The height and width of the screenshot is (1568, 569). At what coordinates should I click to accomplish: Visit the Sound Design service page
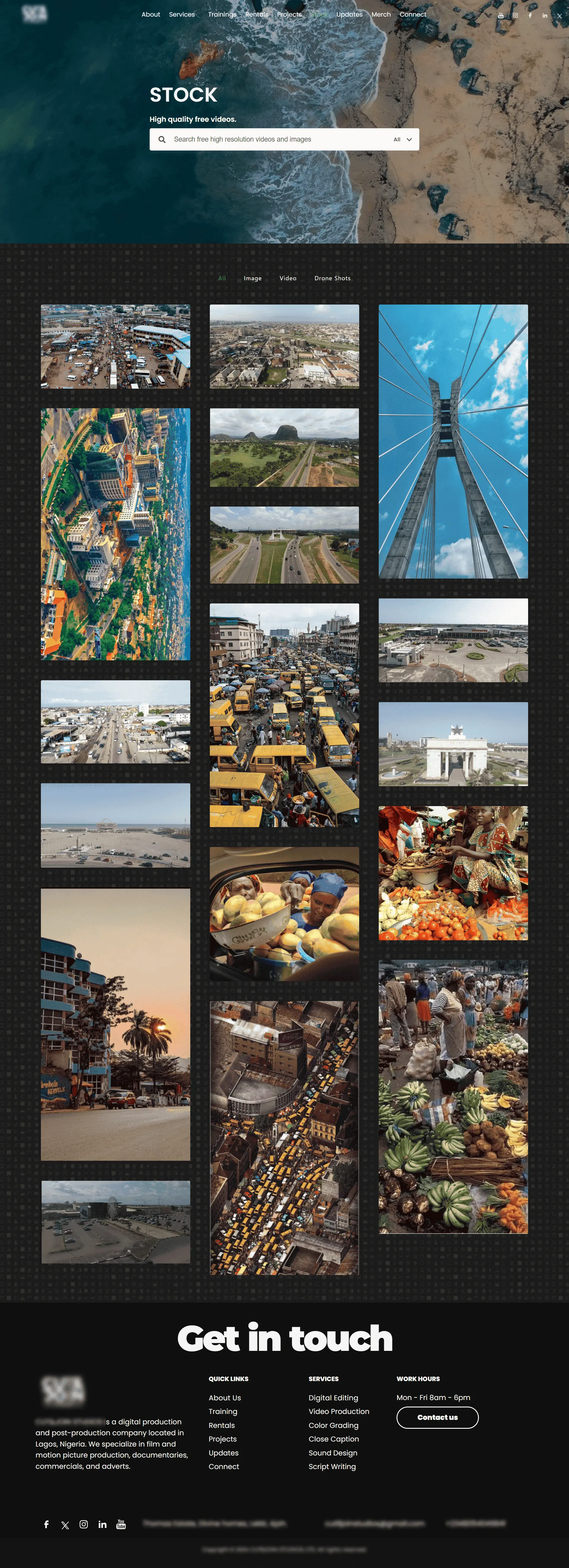click(333, 1453)
